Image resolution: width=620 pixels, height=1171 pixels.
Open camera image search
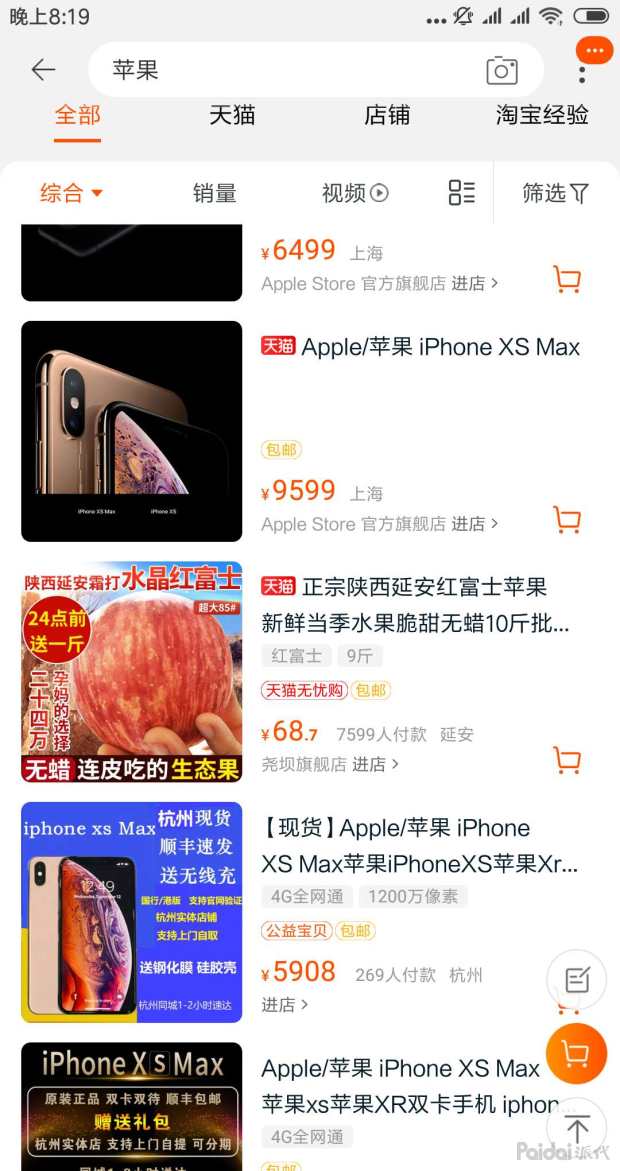pyautogui.click(x=502, y=70)
